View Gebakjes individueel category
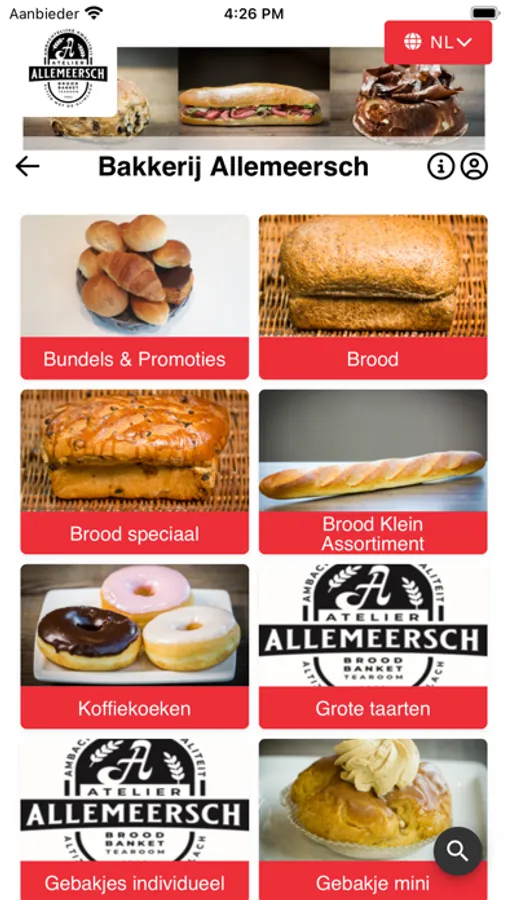The image size is (507, 900). (x=135, y=819)
